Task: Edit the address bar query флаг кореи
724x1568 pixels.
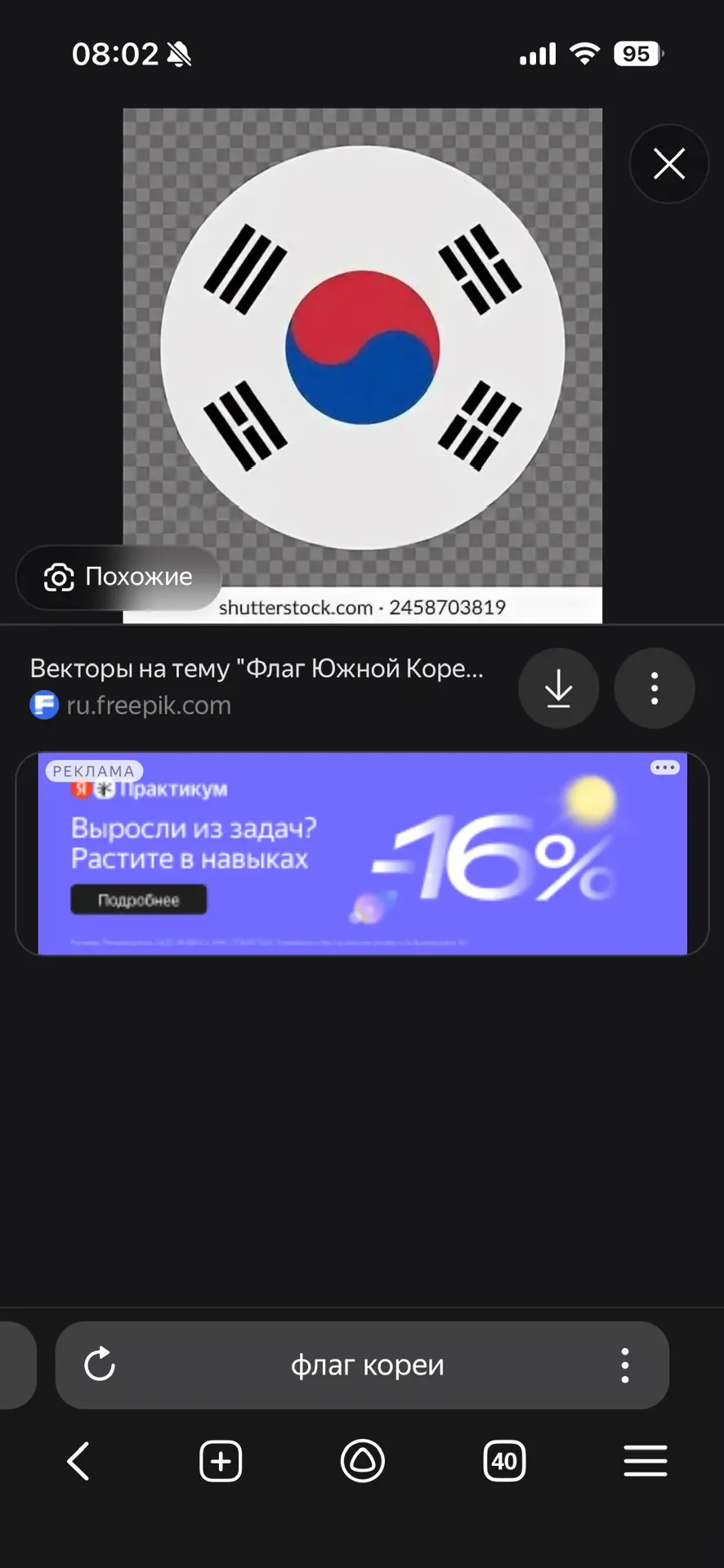Action: click(x=367, y=1365)
